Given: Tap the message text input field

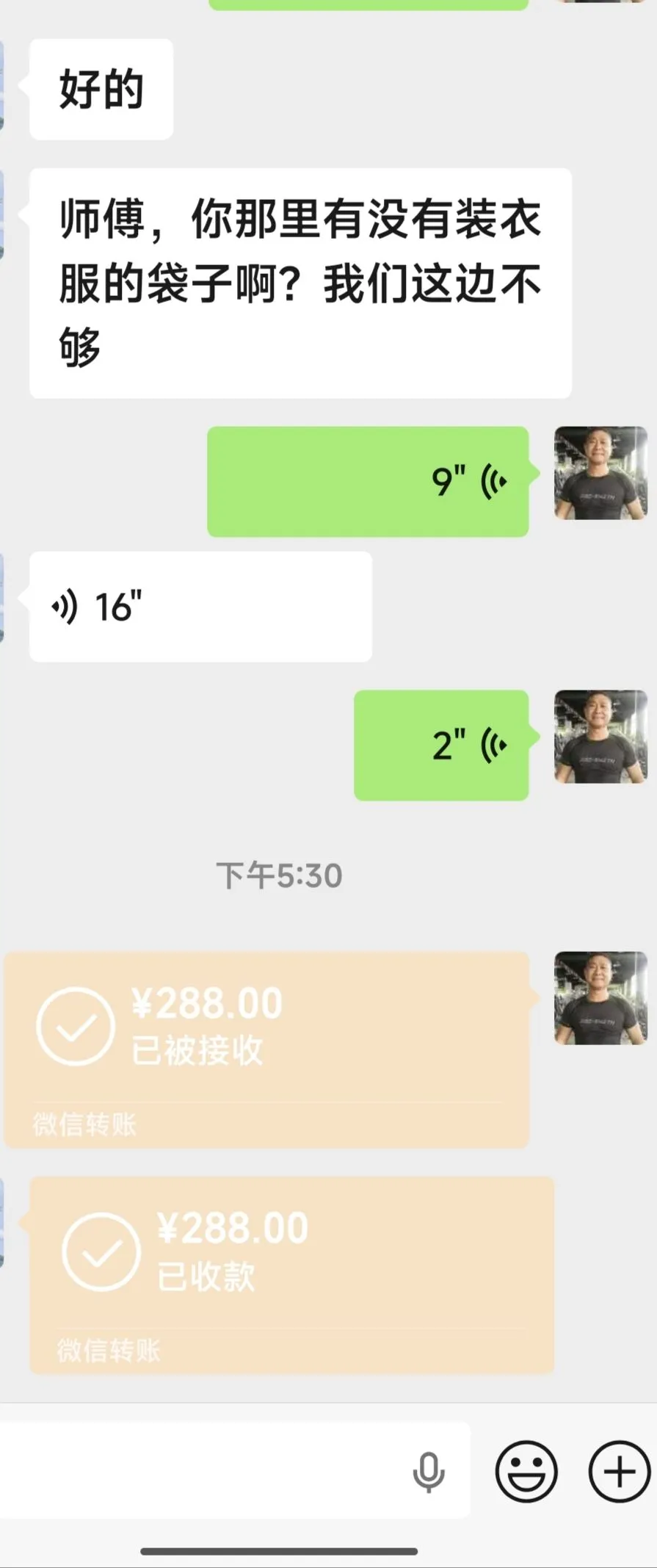Looking at the screenshot, I should 206,1471.
